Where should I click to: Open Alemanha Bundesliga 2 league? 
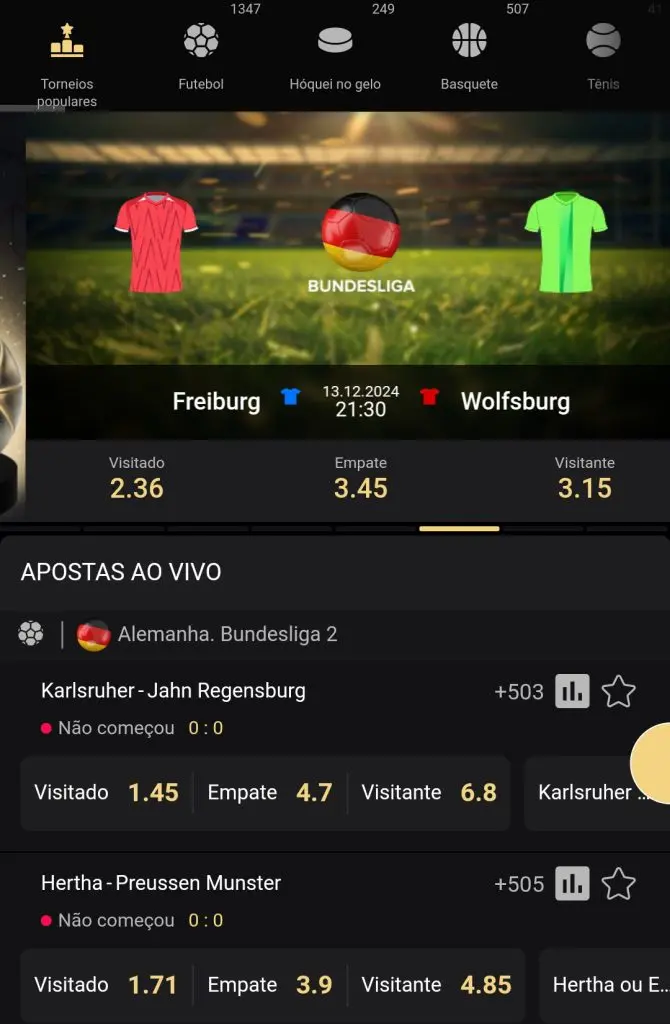tap(227, 634)
